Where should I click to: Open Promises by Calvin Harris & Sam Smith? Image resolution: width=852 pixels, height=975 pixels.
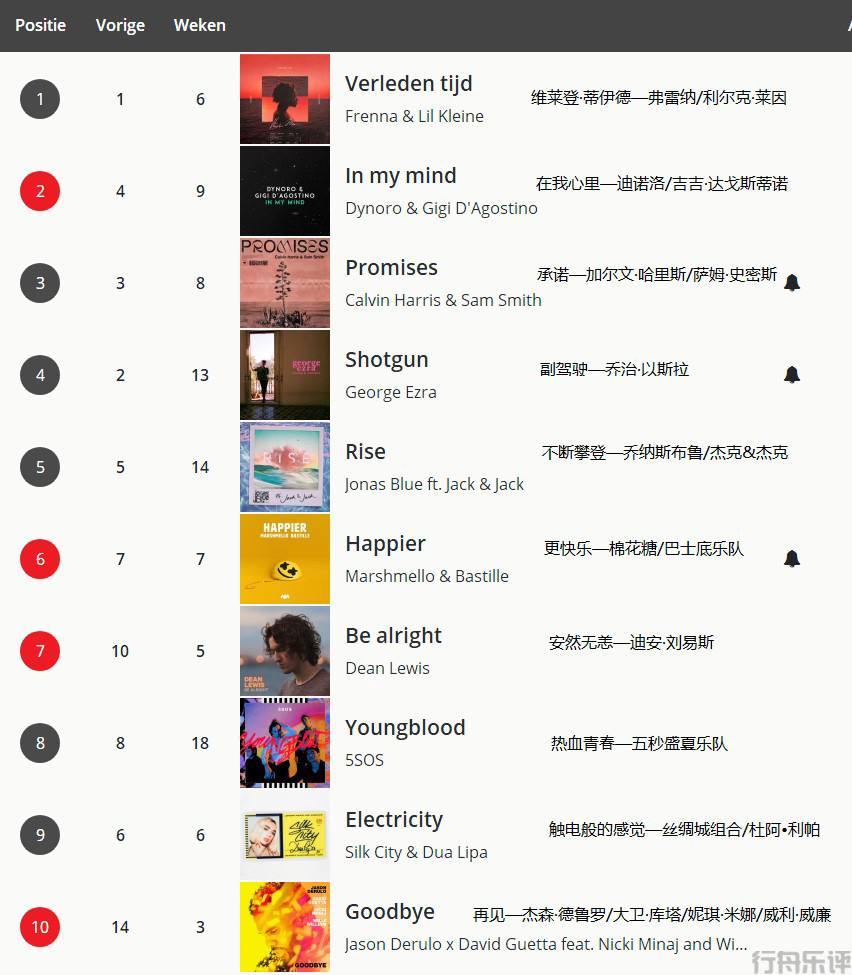point(391,268)
